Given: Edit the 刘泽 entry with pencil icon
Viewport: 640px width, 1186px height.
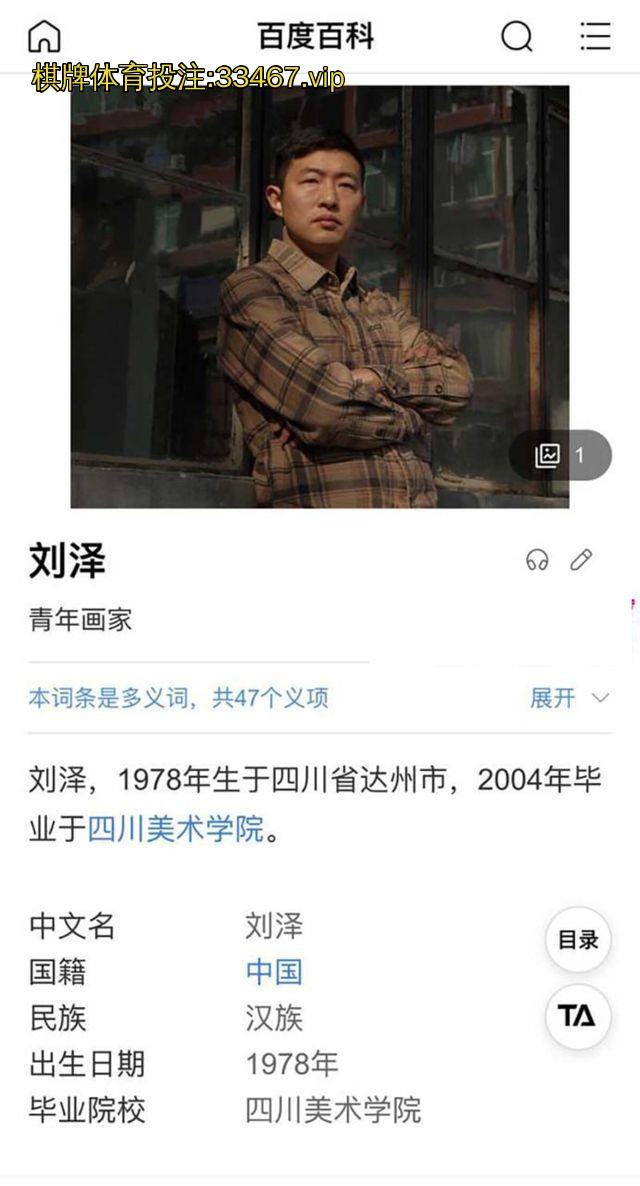Looking at the screenshot, I should [581, 560].
